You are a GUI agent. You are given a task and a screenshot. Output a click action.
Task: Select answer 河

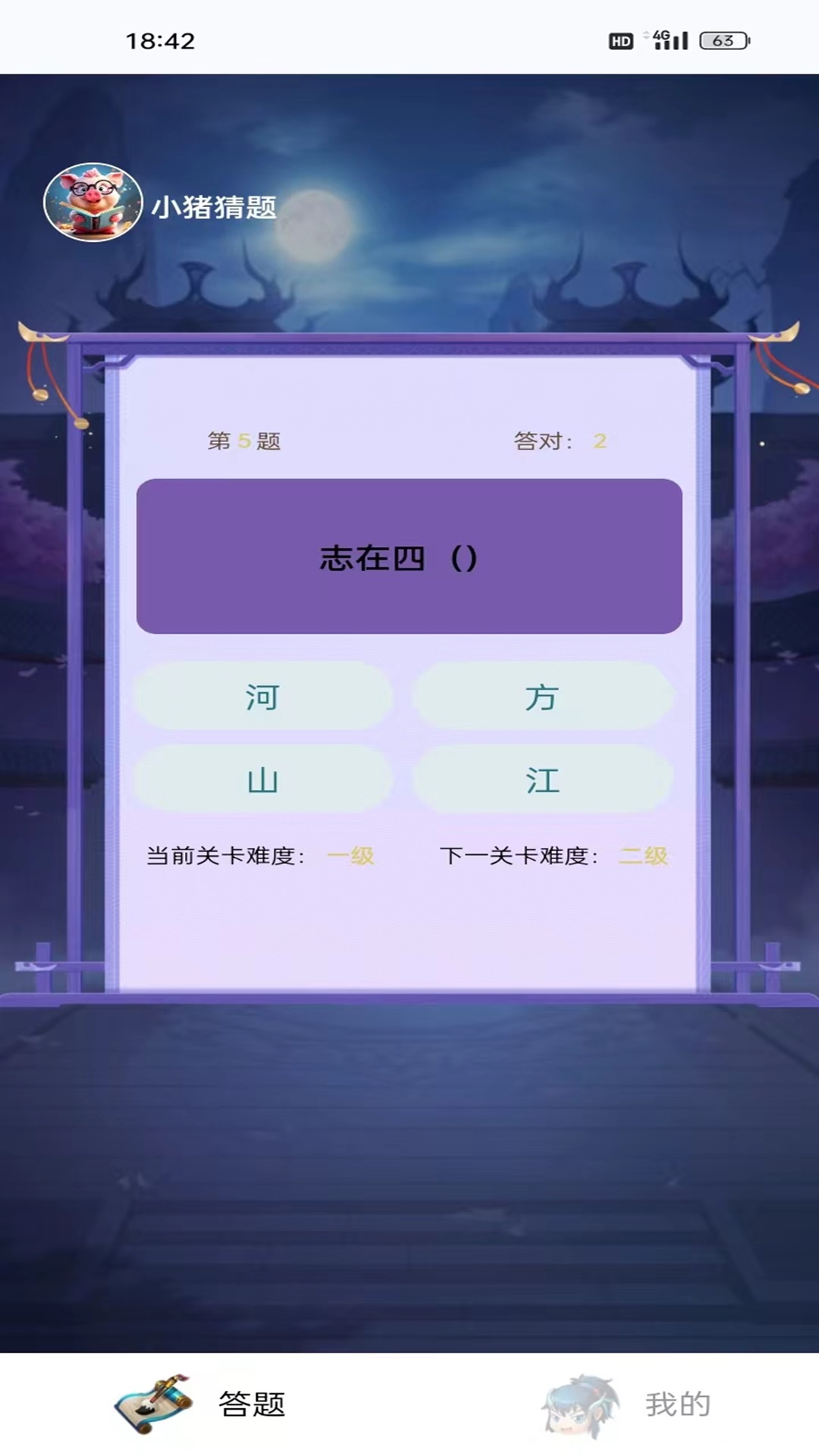point(263,696)
